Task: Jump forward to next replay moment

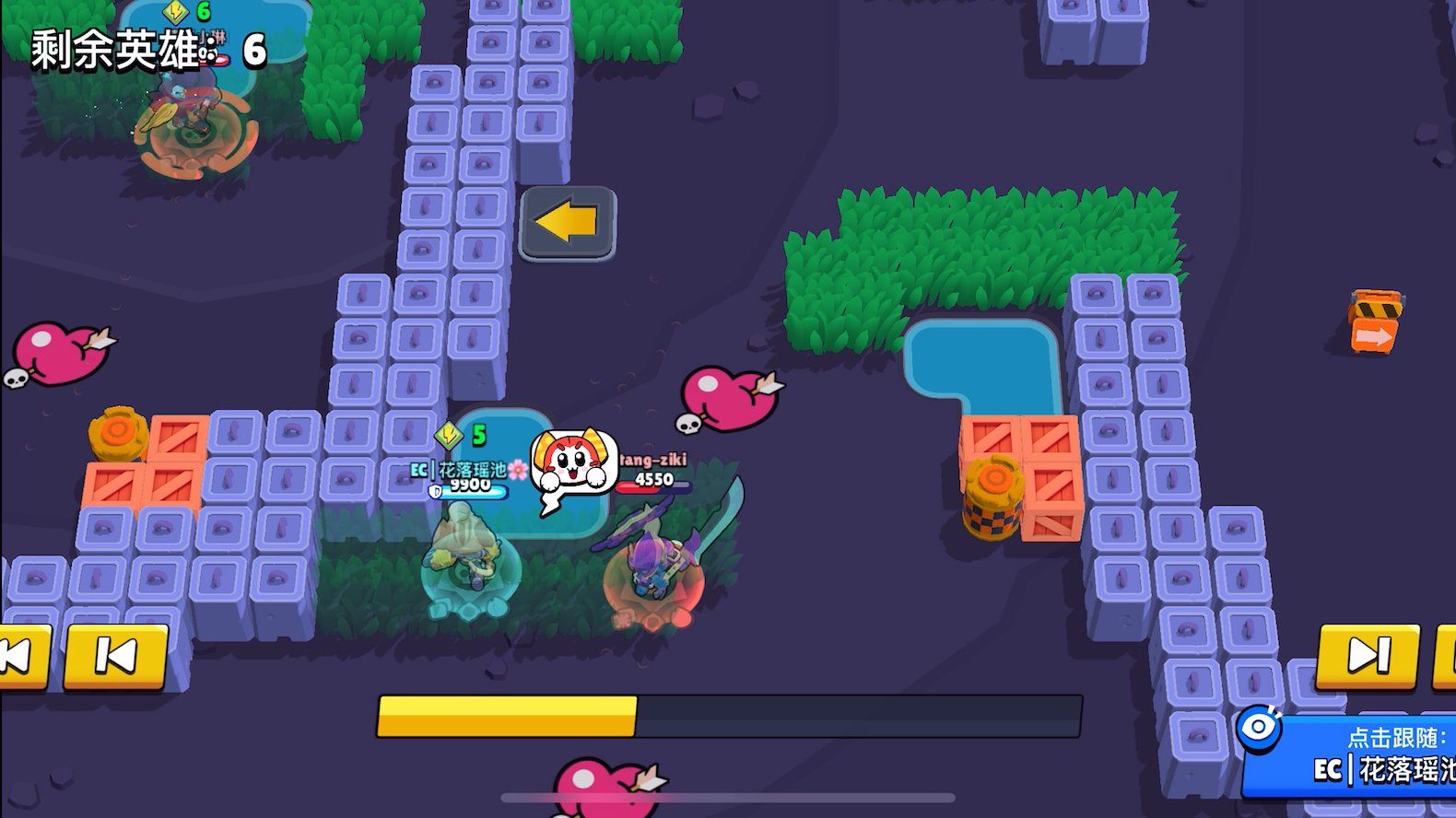Action: [x=1368, y=656]
